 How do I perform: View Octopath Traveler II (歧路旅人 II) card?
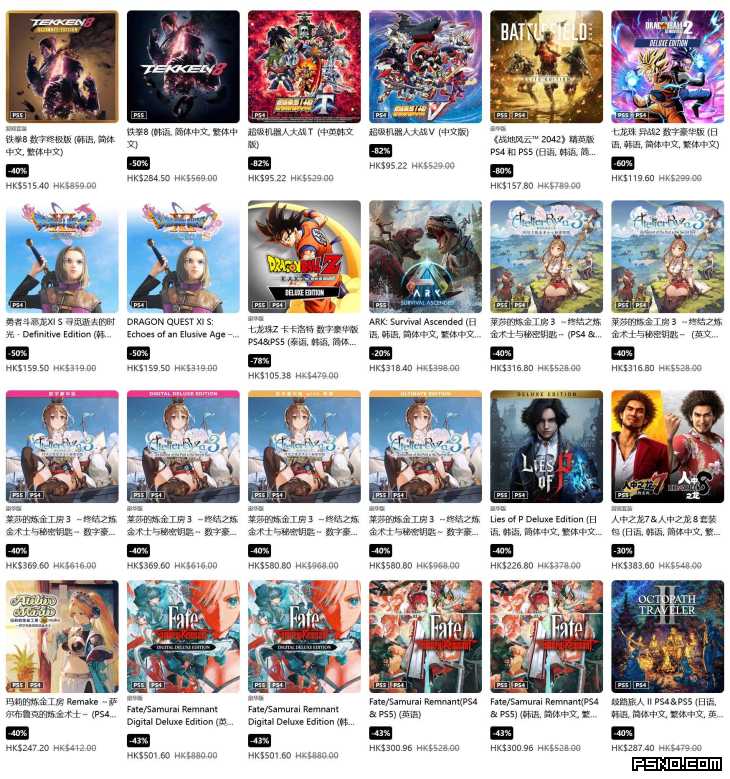(668, 636)
